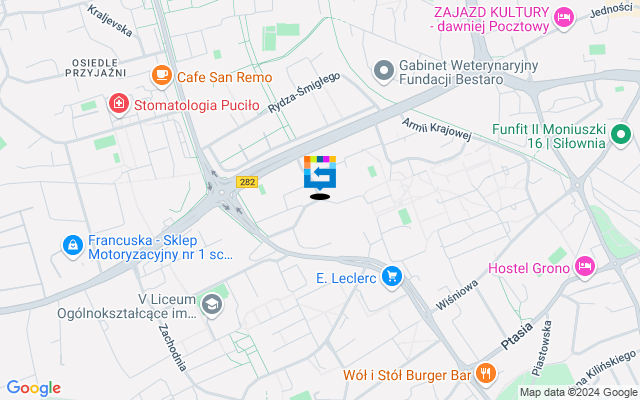Tap the Cafe San Remo marker
This screenshot has width=640, height=400.
[x=161, y=75]
